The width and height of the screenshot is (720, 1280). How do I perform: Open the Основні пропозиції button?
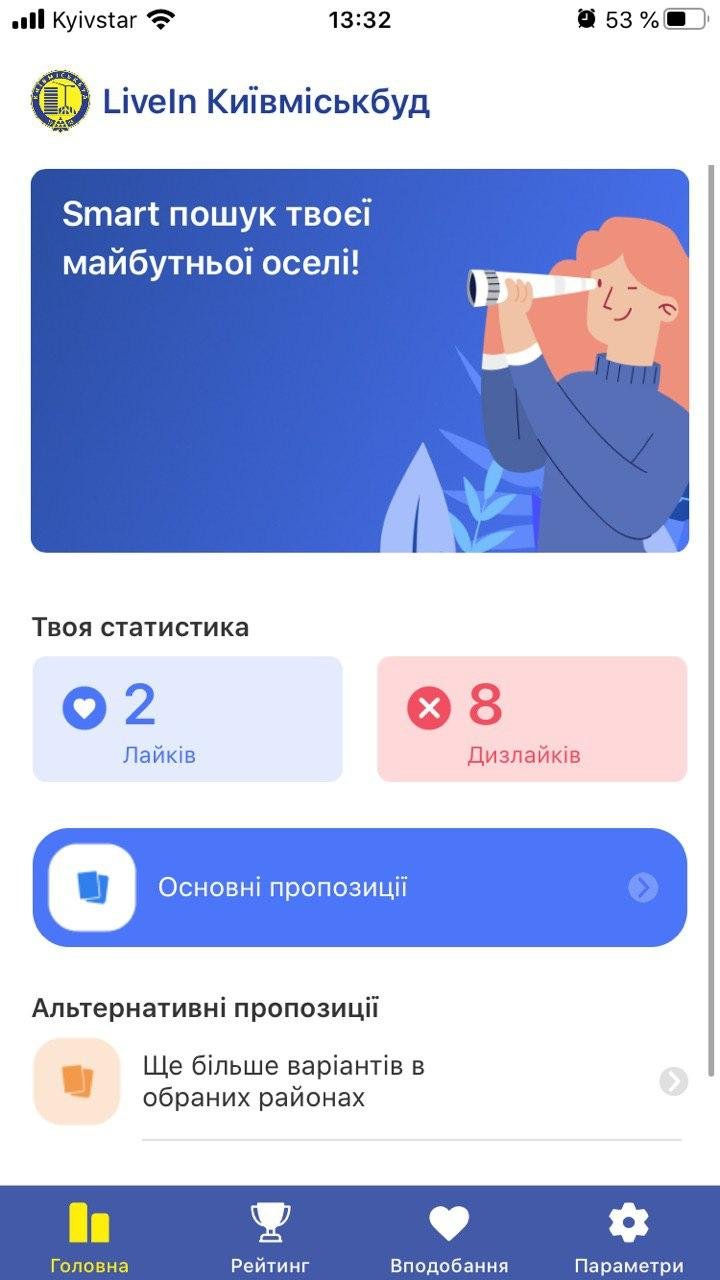click(x=360, y=887)
